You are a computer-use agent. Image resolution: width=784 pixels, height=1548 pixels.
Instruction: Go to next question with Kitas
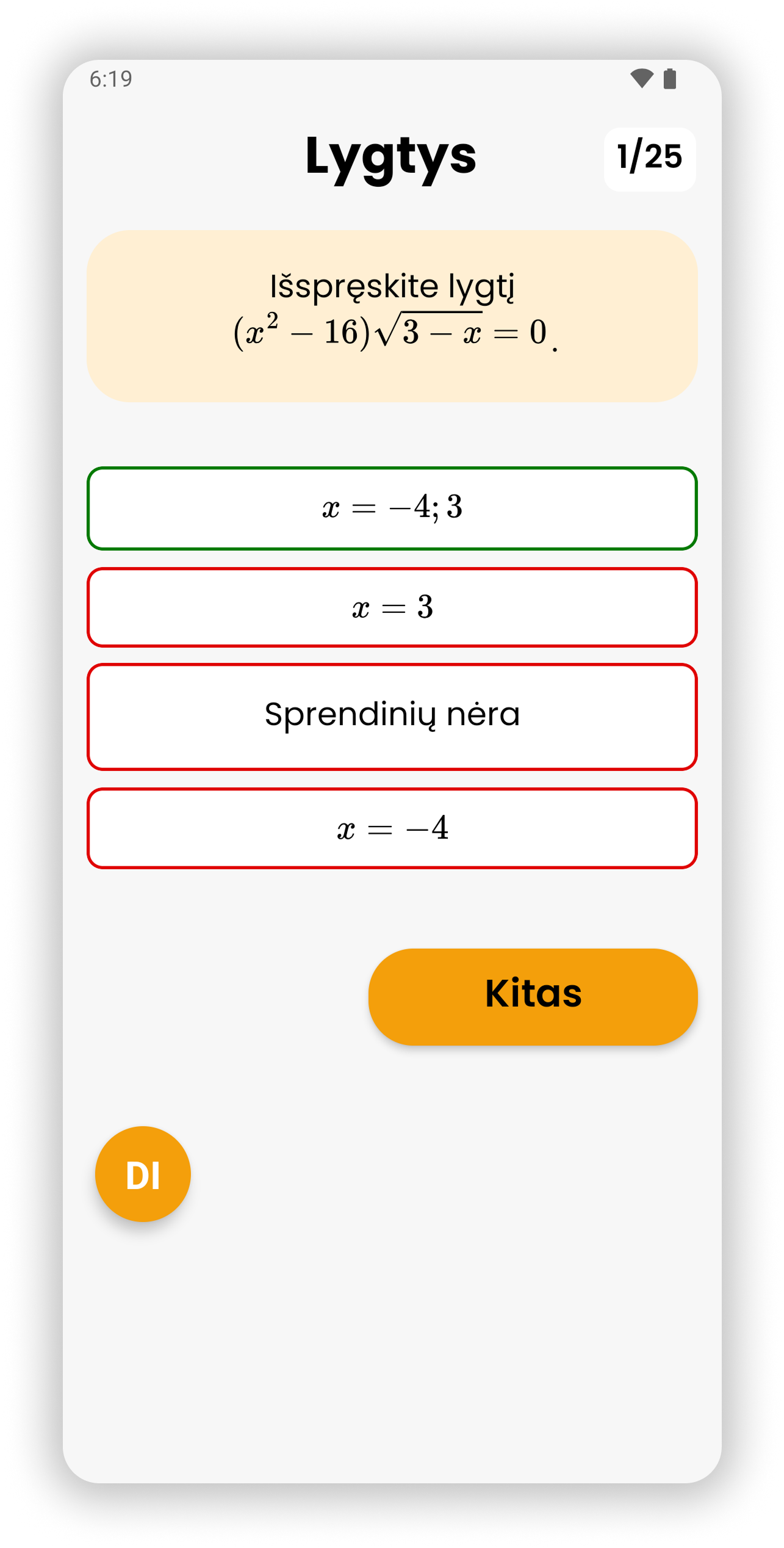click(533, 997)
